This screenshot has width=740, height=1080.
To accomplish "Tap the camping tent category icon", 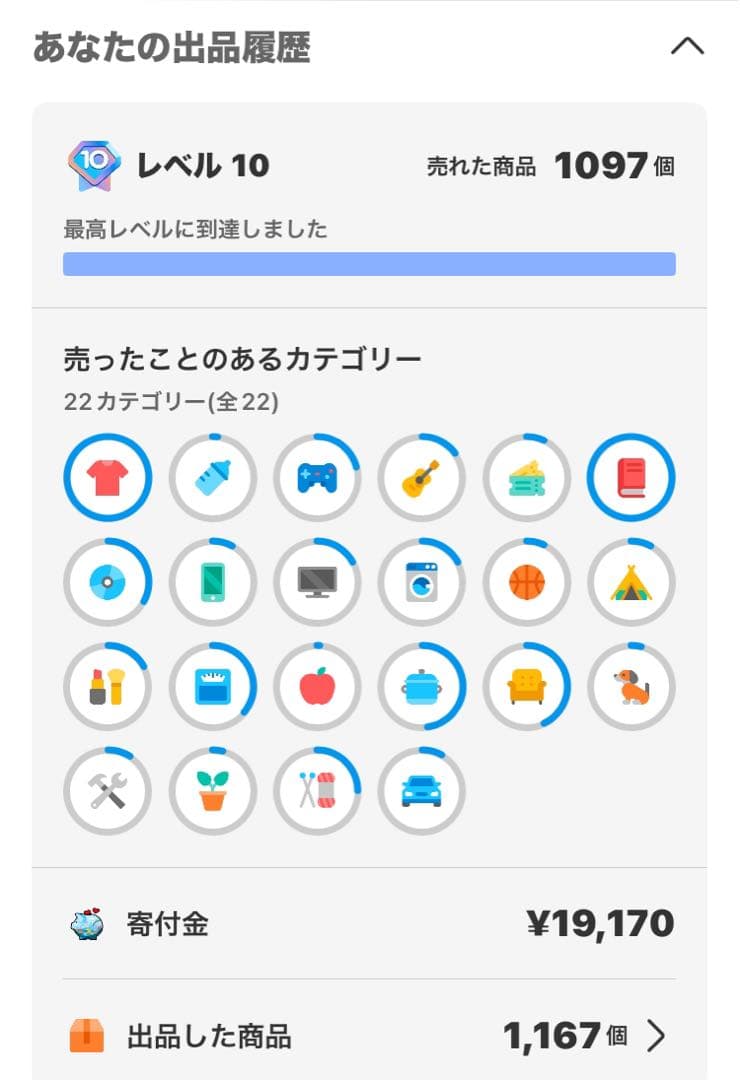I will click(x=631, y=582).
